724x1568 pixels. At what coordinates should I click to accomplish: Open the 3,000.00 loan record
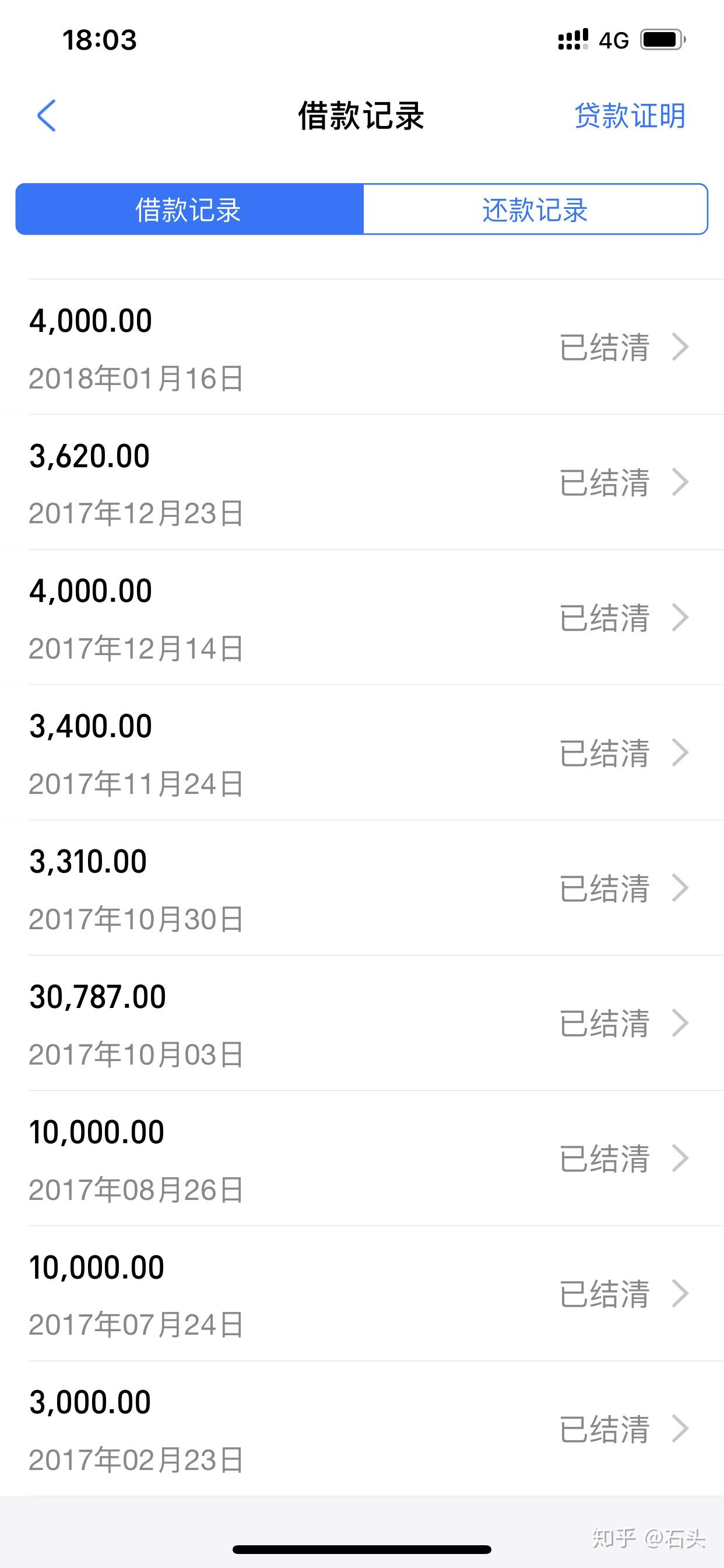pyautogui.click(x=362, y=1429)
